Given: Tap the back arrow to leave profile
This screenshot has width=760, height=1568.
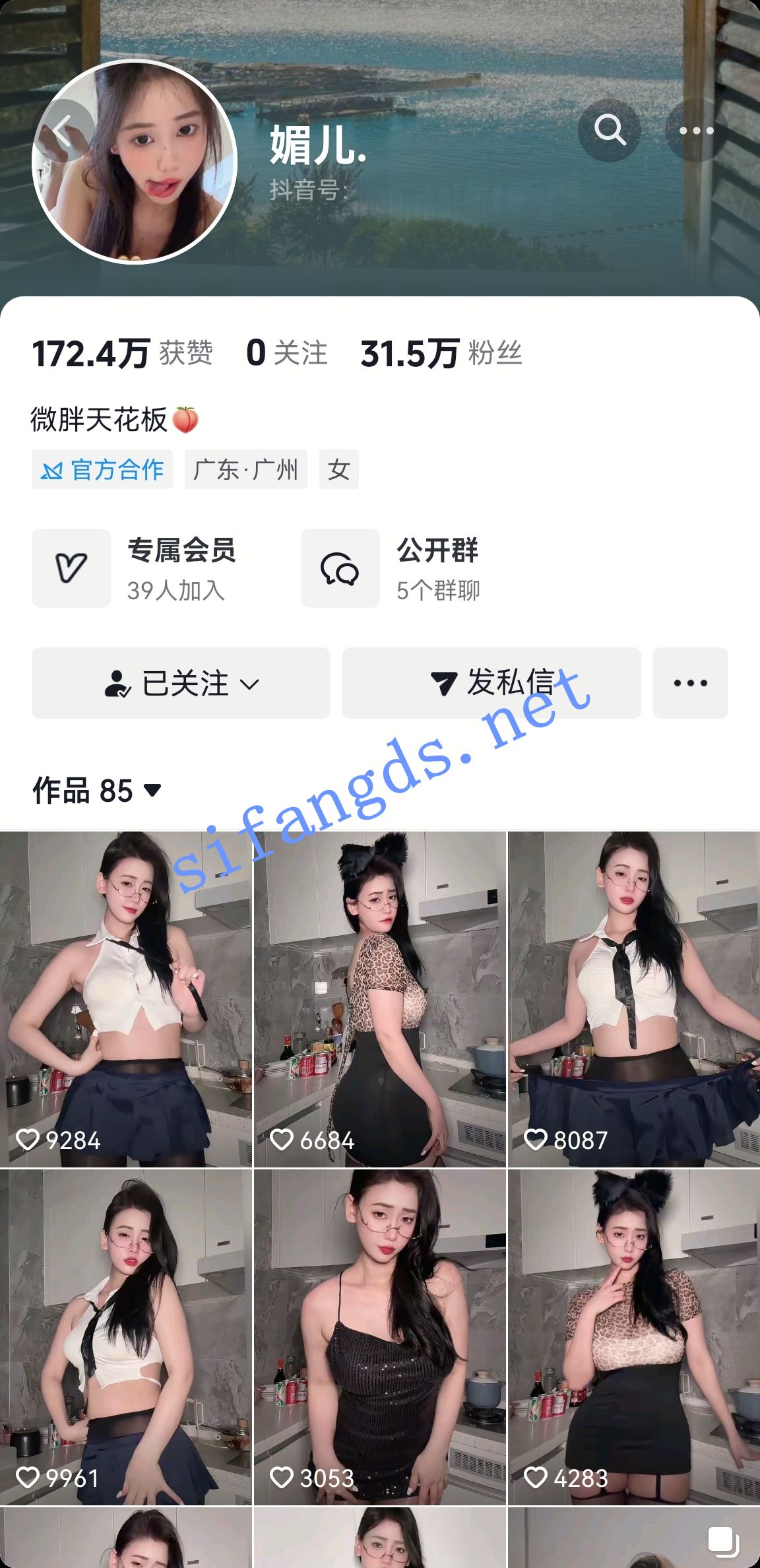Looking at the screenshot, I should [x=64, y=130].
